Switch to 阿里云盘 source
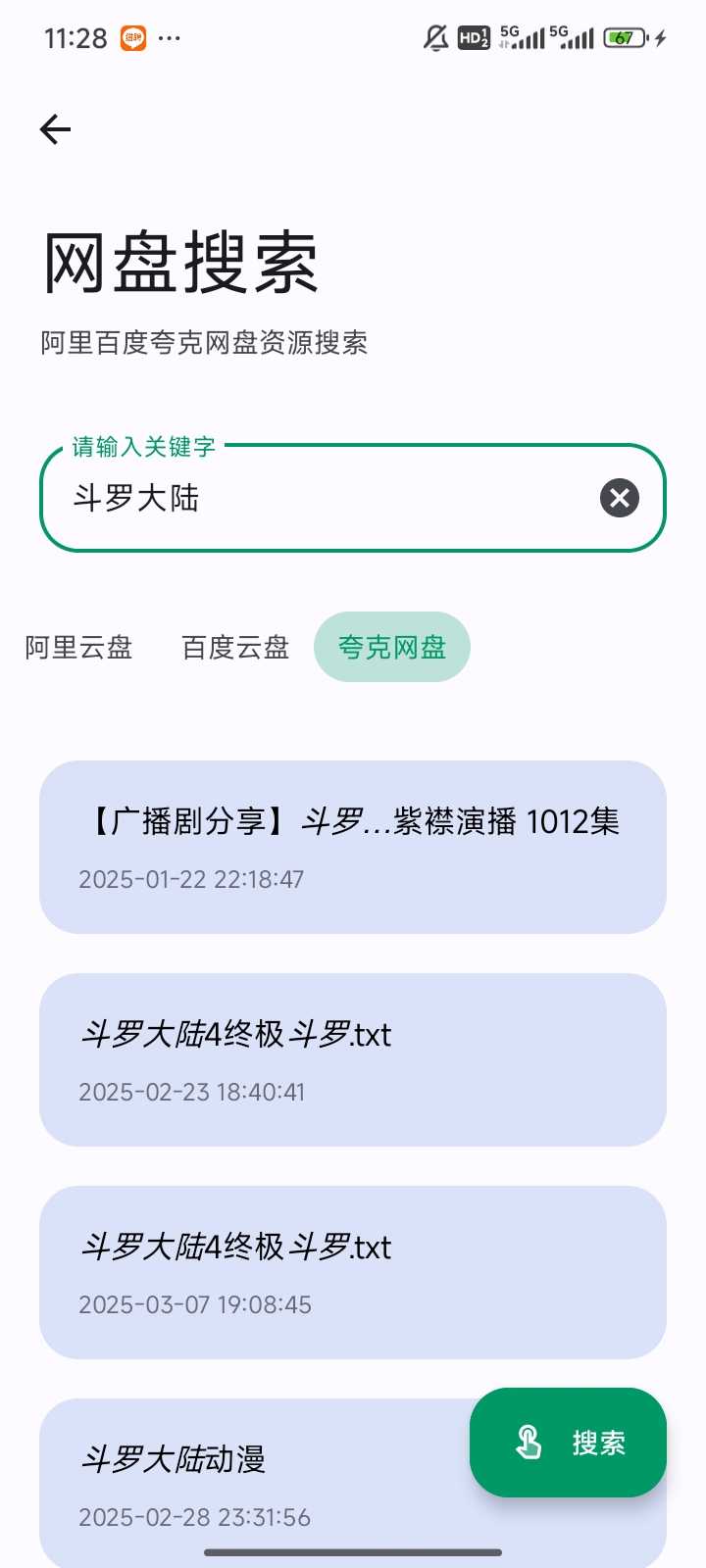Screen dimensions: 706x1568 click(77, 647)
